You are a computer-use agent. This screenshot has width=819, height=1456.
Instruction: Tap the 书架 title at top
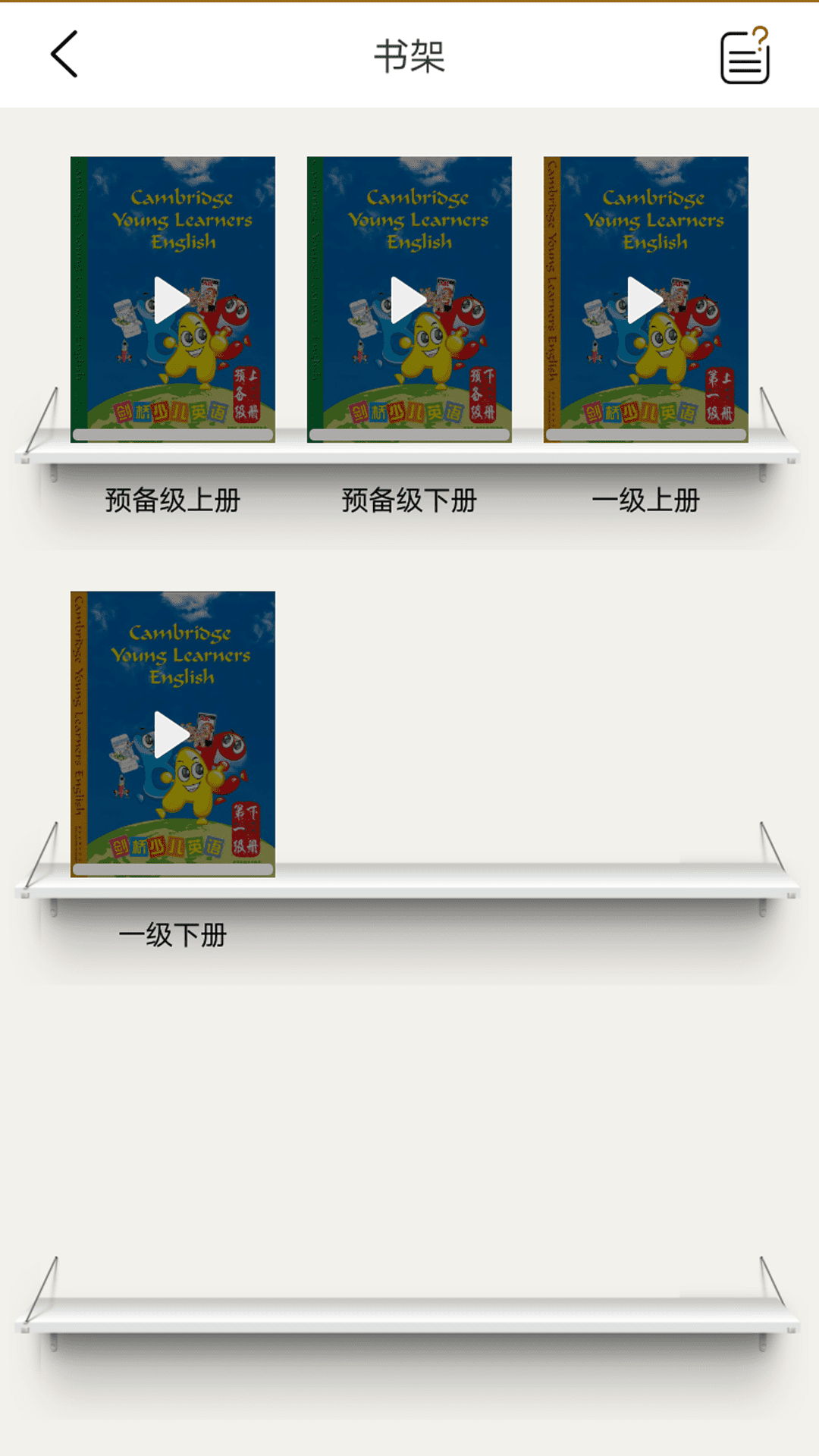[409, 56]
